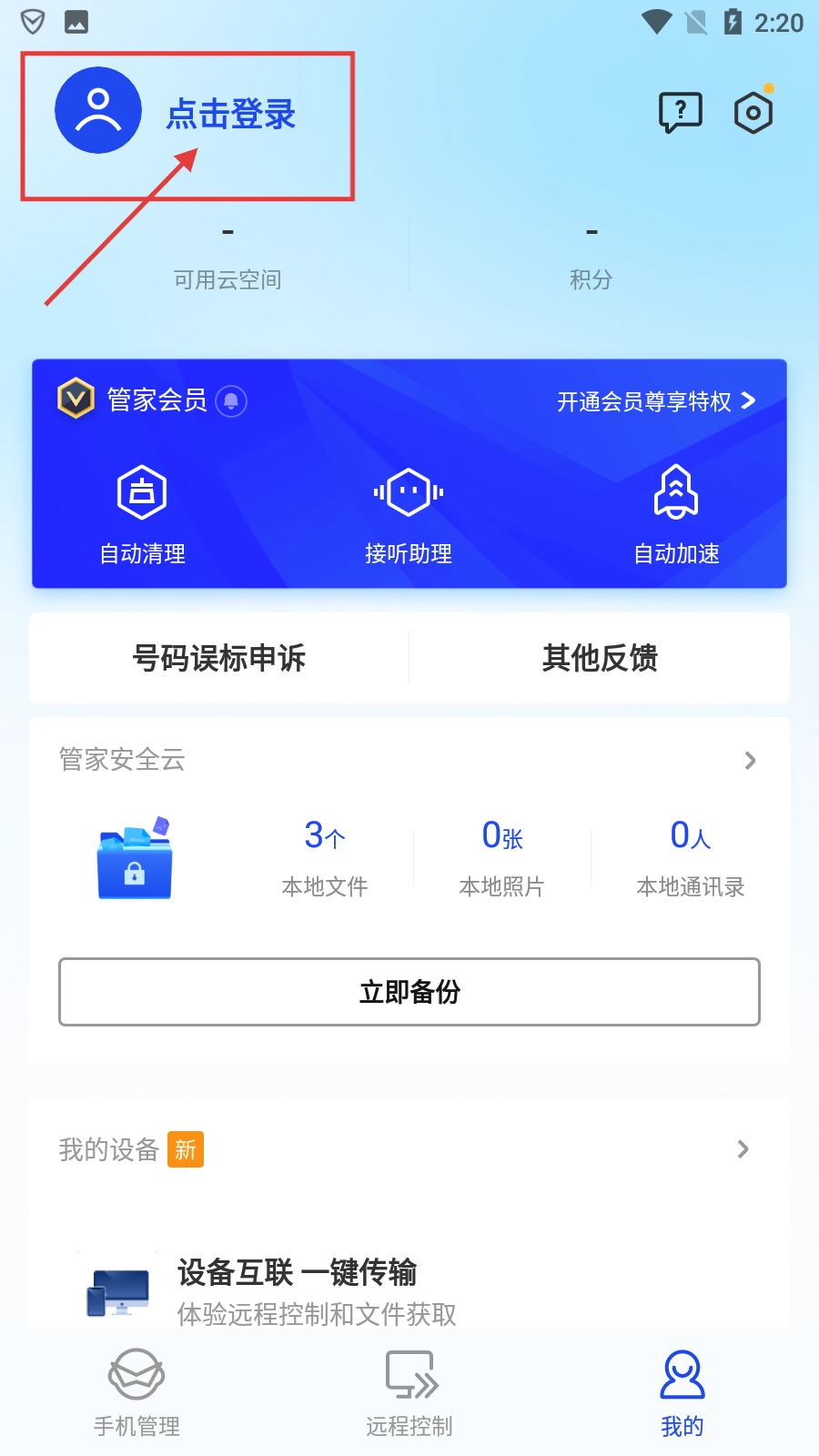Select 其他反馈
The width and height of the screenshot is (819, 1456).
point(600,658)
